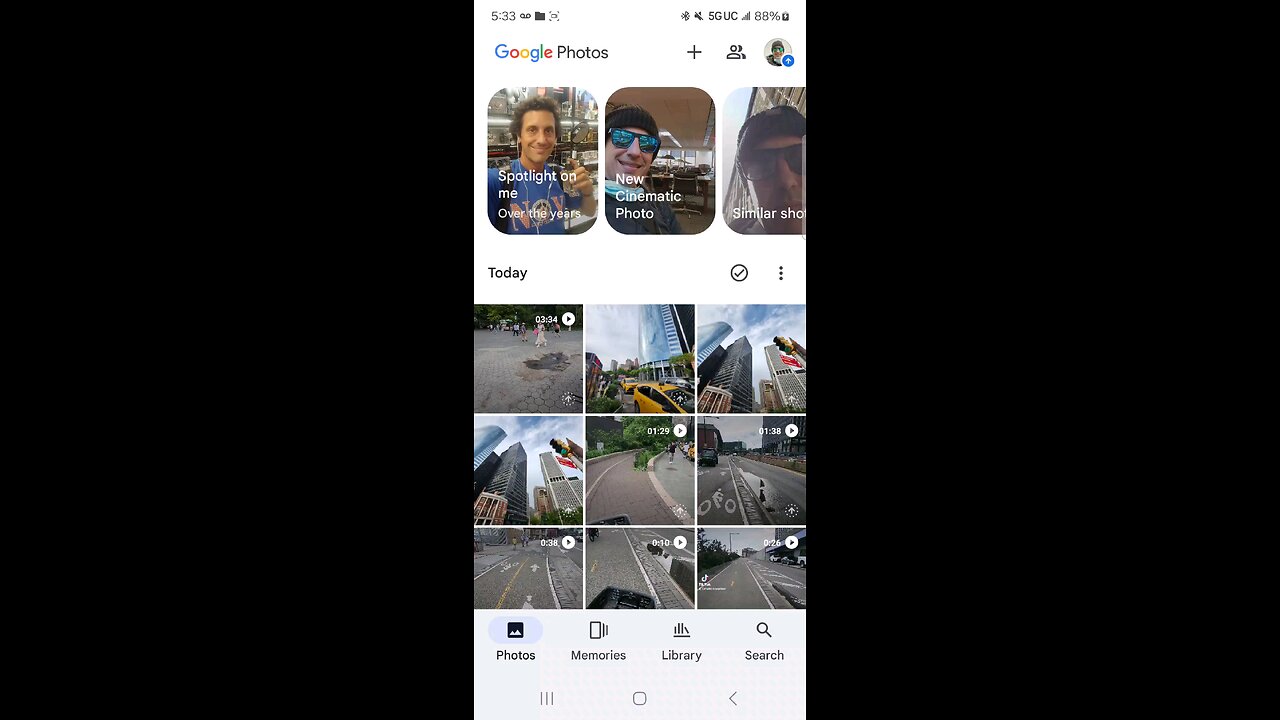Tap the plus icon to create new

[x=694, y=52]
